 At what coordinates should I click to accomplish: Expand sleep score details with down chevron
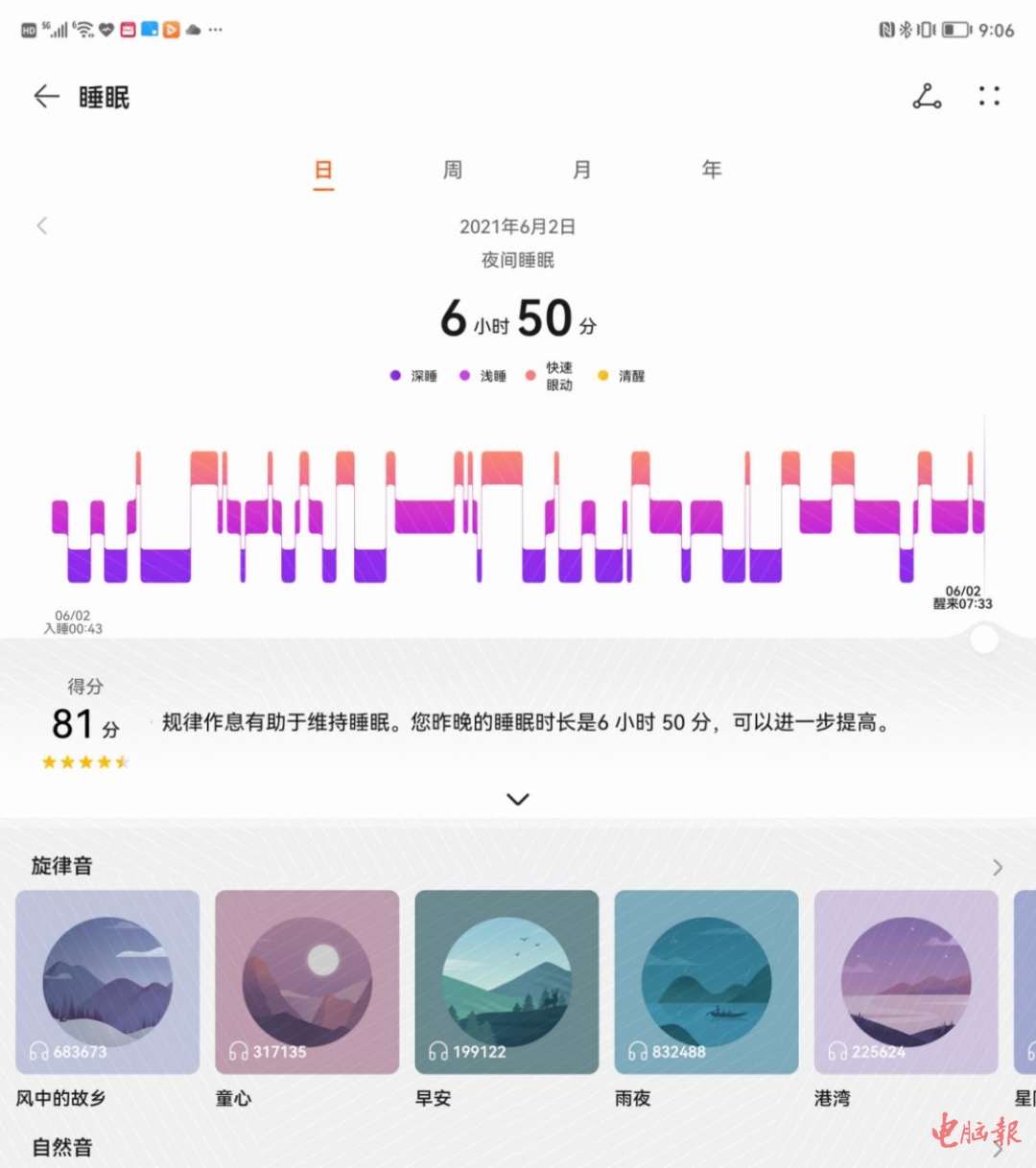[x=518, y=799]
